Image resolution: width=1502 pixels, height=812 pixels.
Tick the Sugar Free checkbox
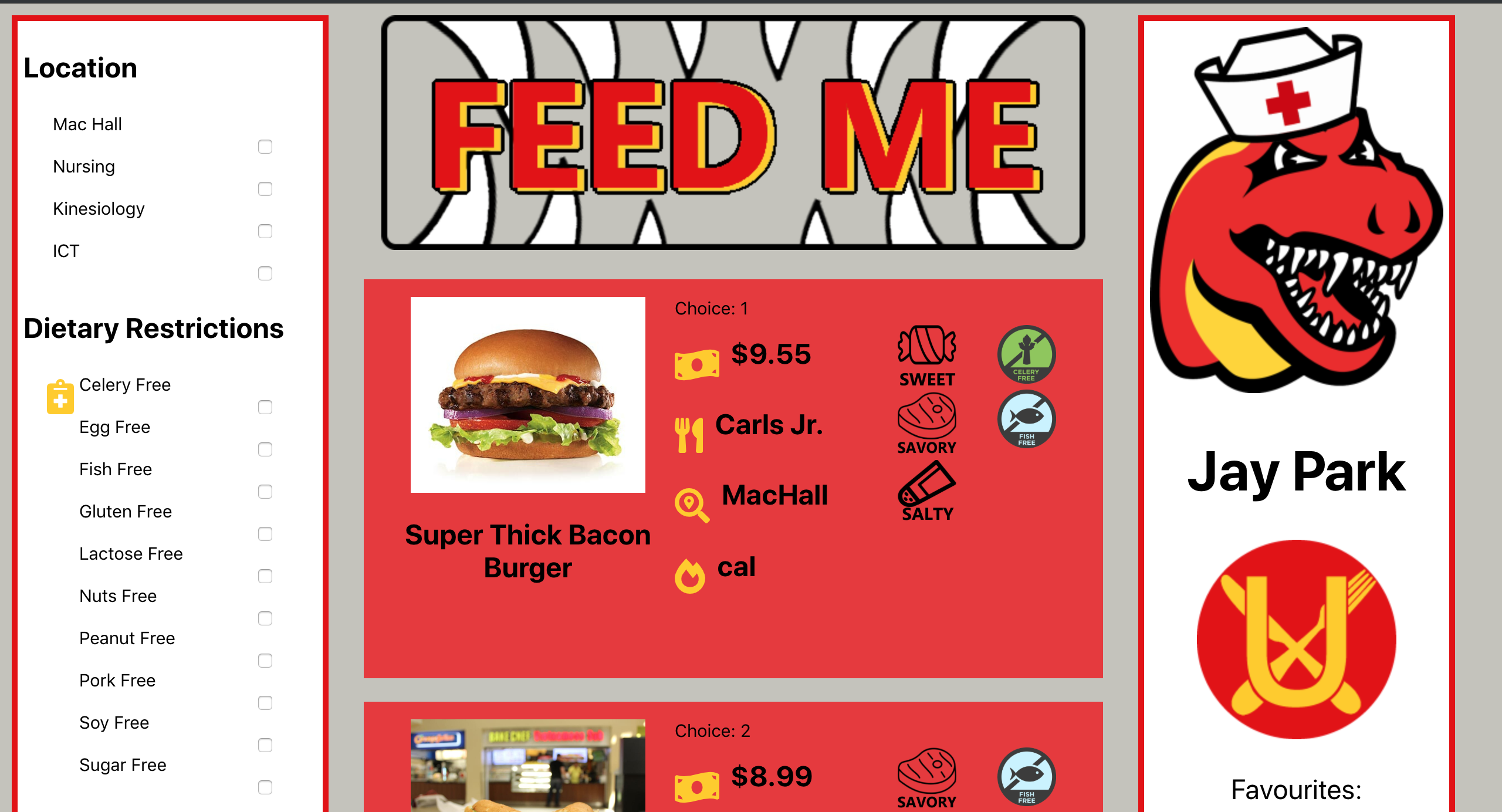coord(265,787)
